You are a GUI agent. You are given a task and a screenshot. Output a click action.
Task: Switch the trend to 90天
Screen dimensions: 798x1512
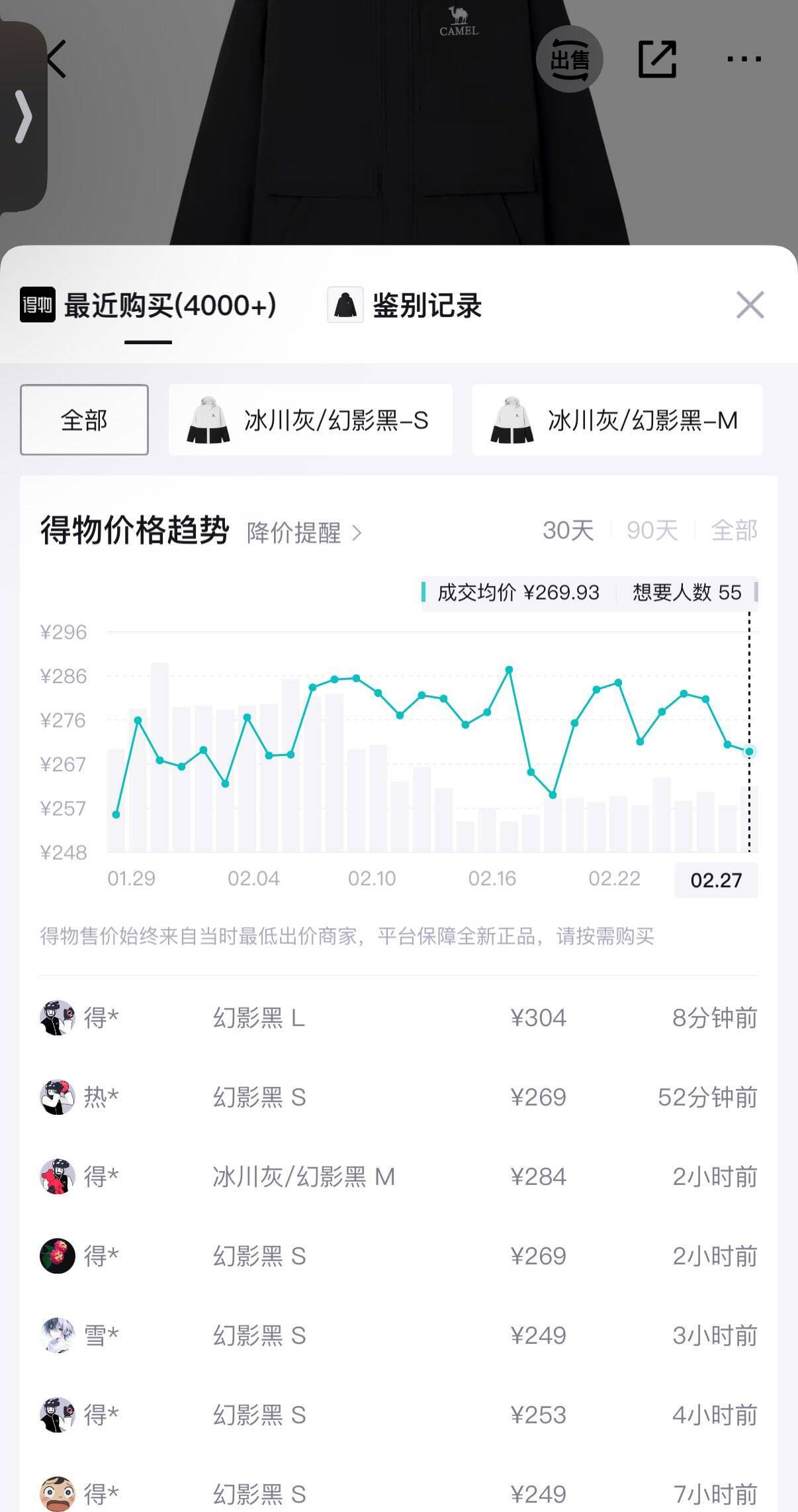(652, 530)
